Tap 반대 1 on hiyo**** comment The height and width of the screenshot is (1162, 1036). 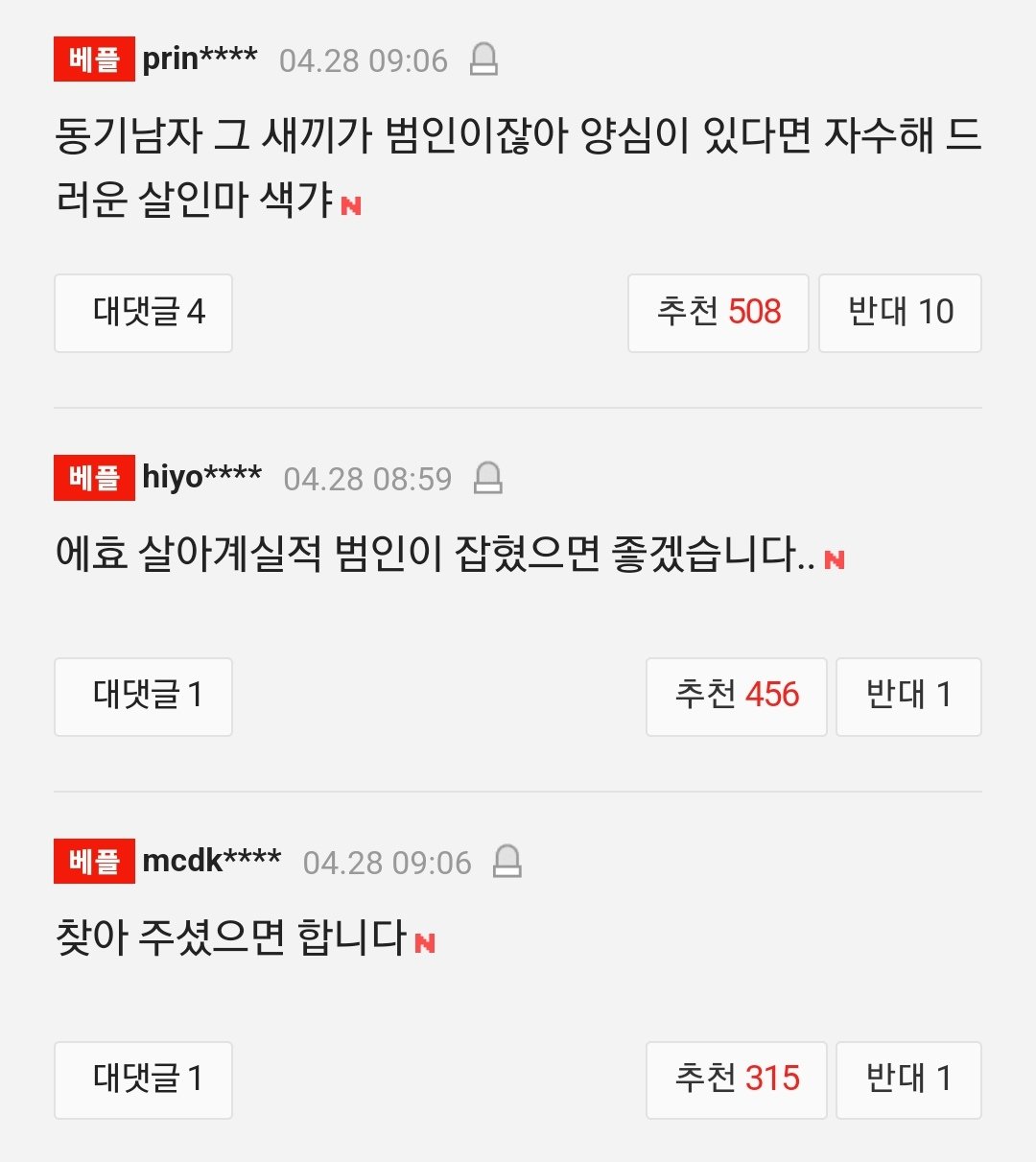click(907, 697)
